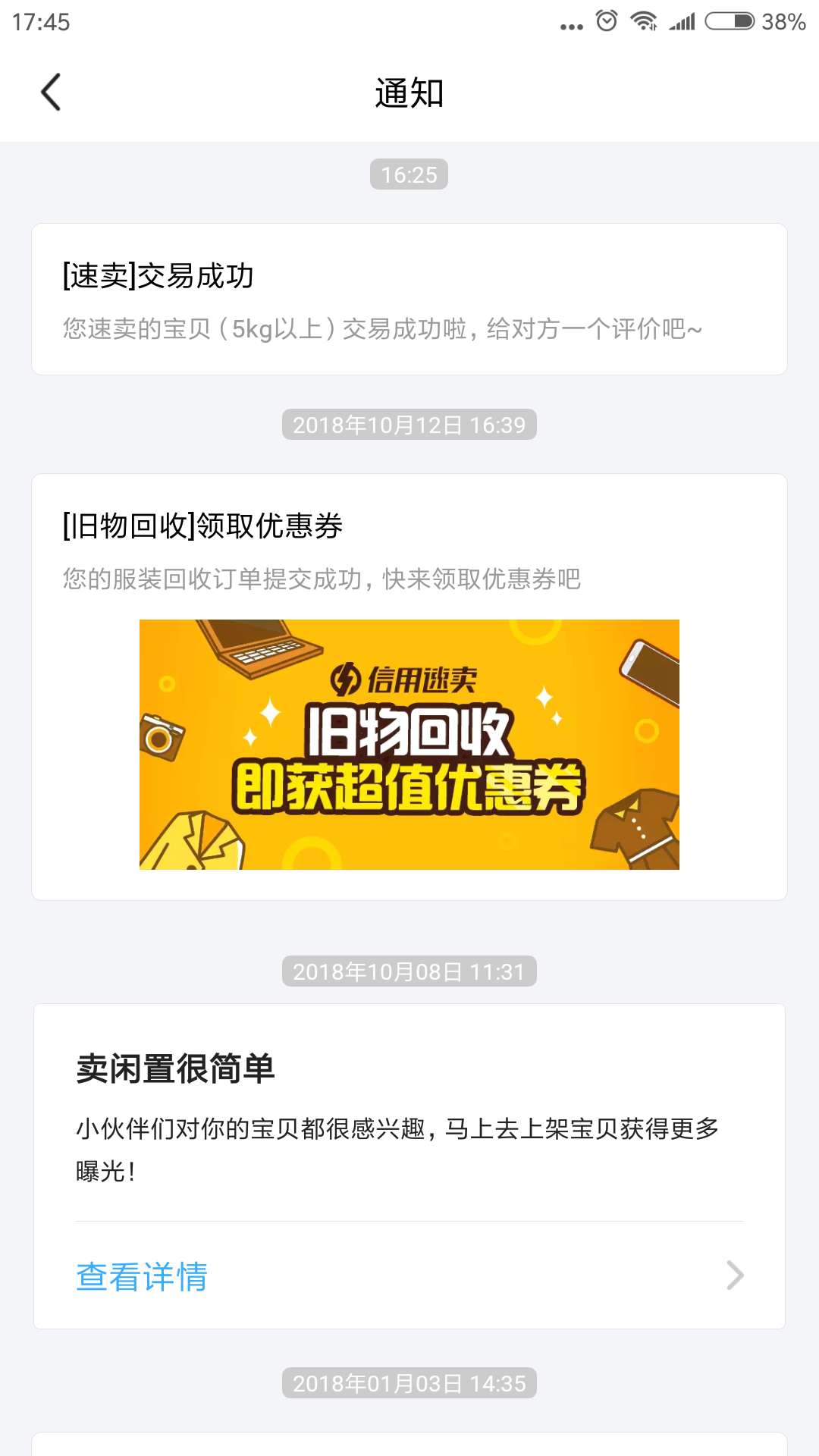Viewport: 819px width, 1456px height.
Task: Select the 2018年01月03日 14:35 timestamp
Action: (409, 1382)
